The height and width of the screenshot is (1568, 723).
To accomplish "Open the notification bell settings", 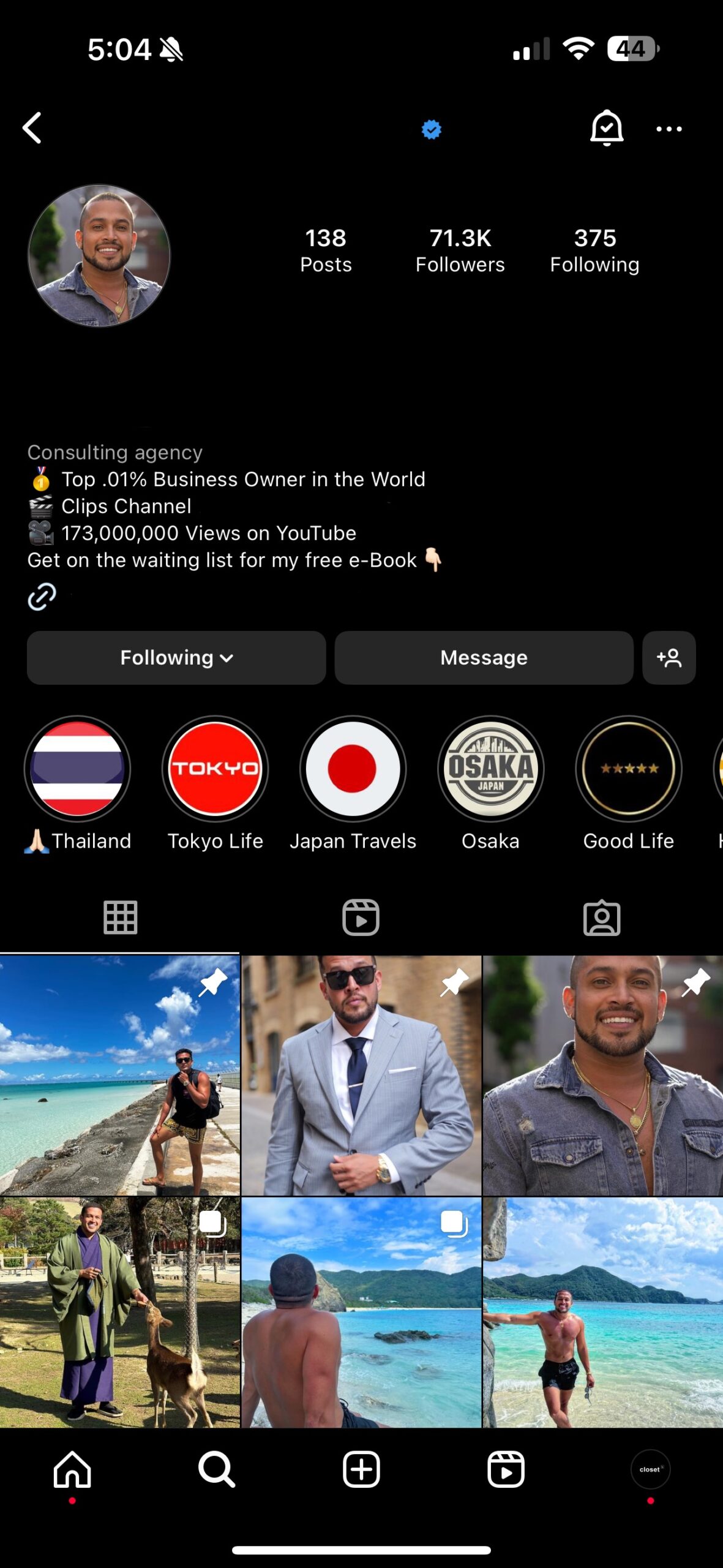I will (606, 128).
